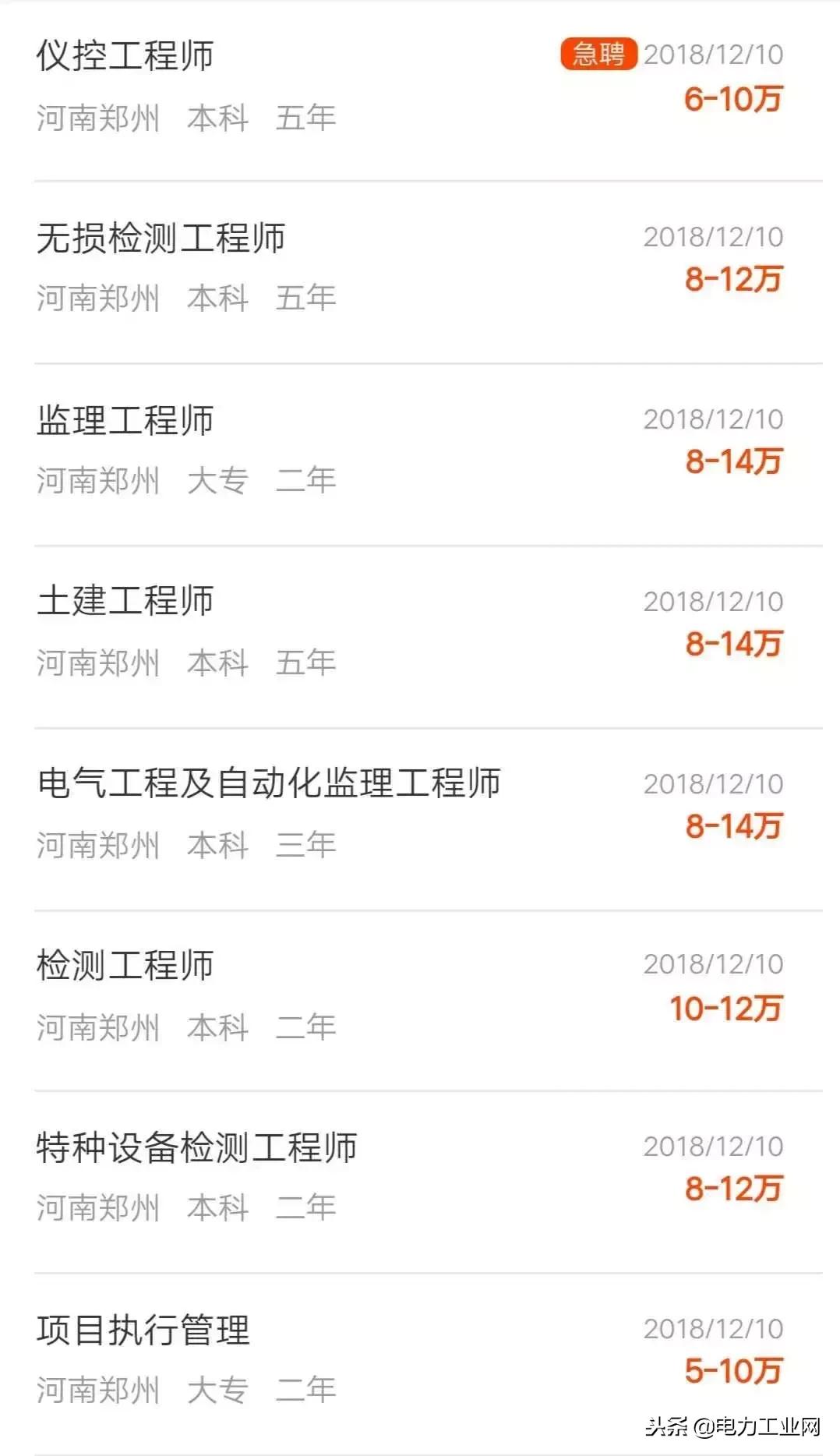
Task: Click 河南郑州 location tag on 仪控工程师
Action: point(97,117)
